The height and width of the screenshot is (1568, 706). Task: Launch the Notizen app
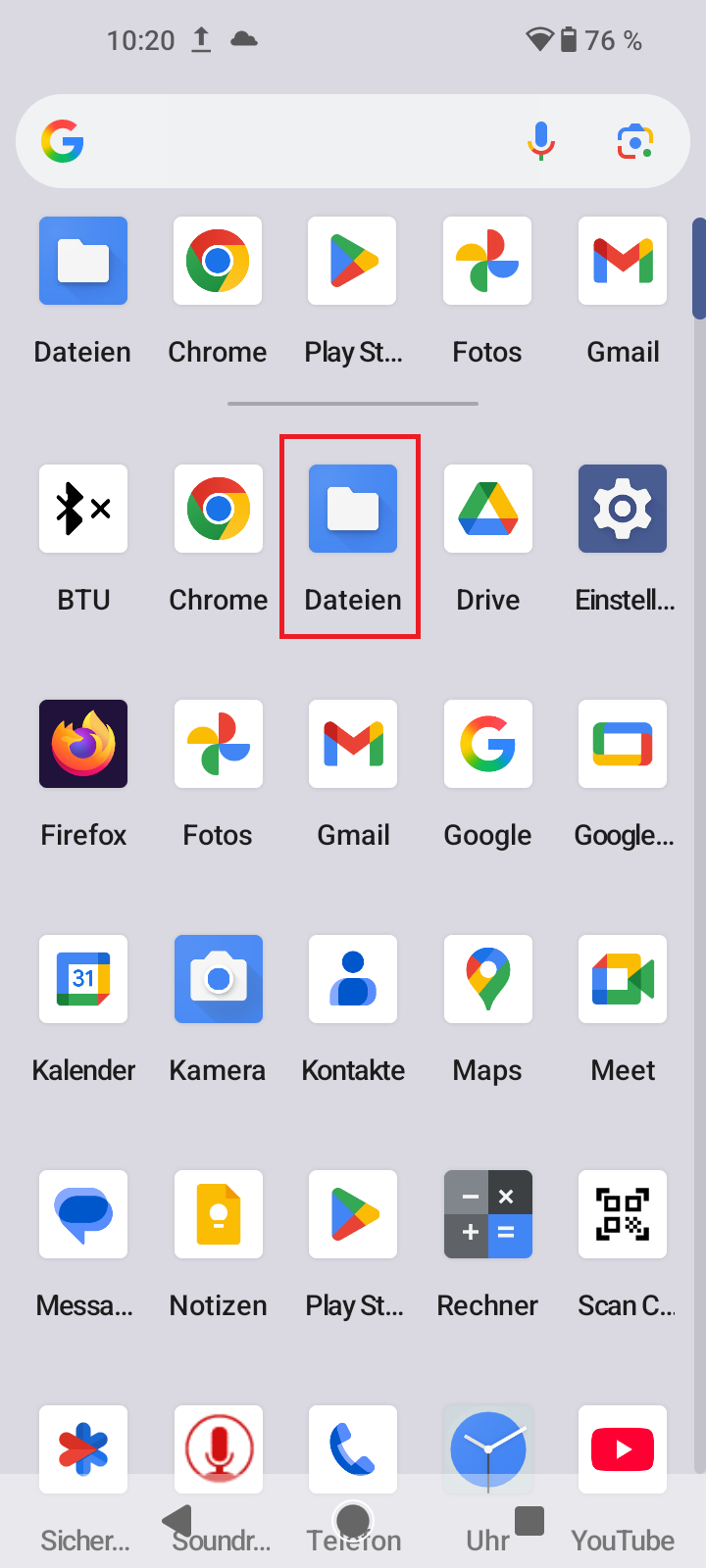218,1214
